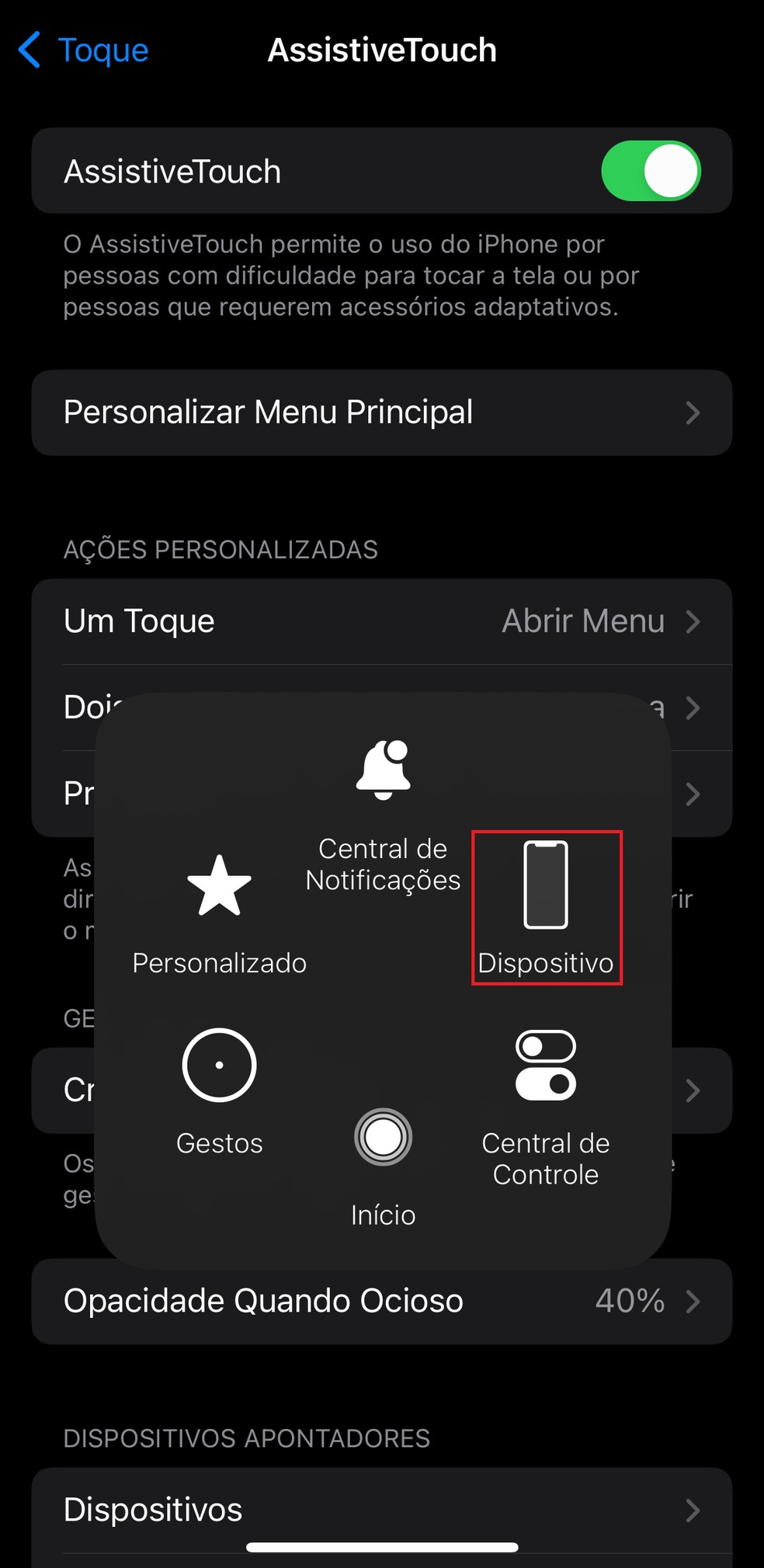Go back to Toque settings
Image resolution: width=764 pixels, height=1568 pixels.
[x=83, y=50]
